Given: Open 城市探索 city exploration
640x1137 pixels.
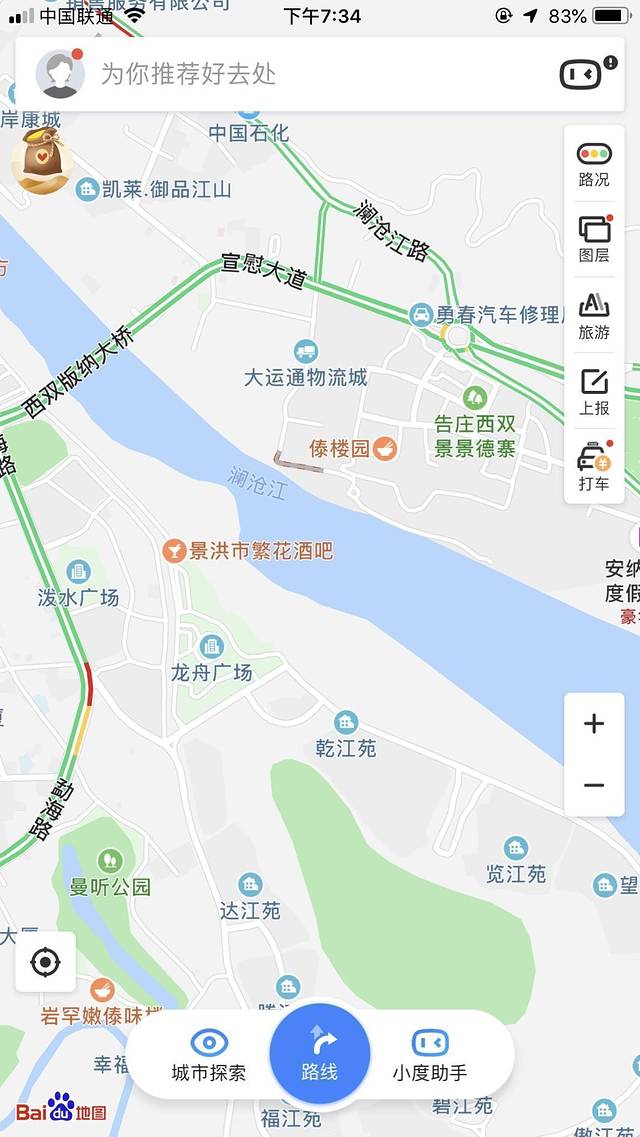Looking at the screenshot, I should [209, 1056].
